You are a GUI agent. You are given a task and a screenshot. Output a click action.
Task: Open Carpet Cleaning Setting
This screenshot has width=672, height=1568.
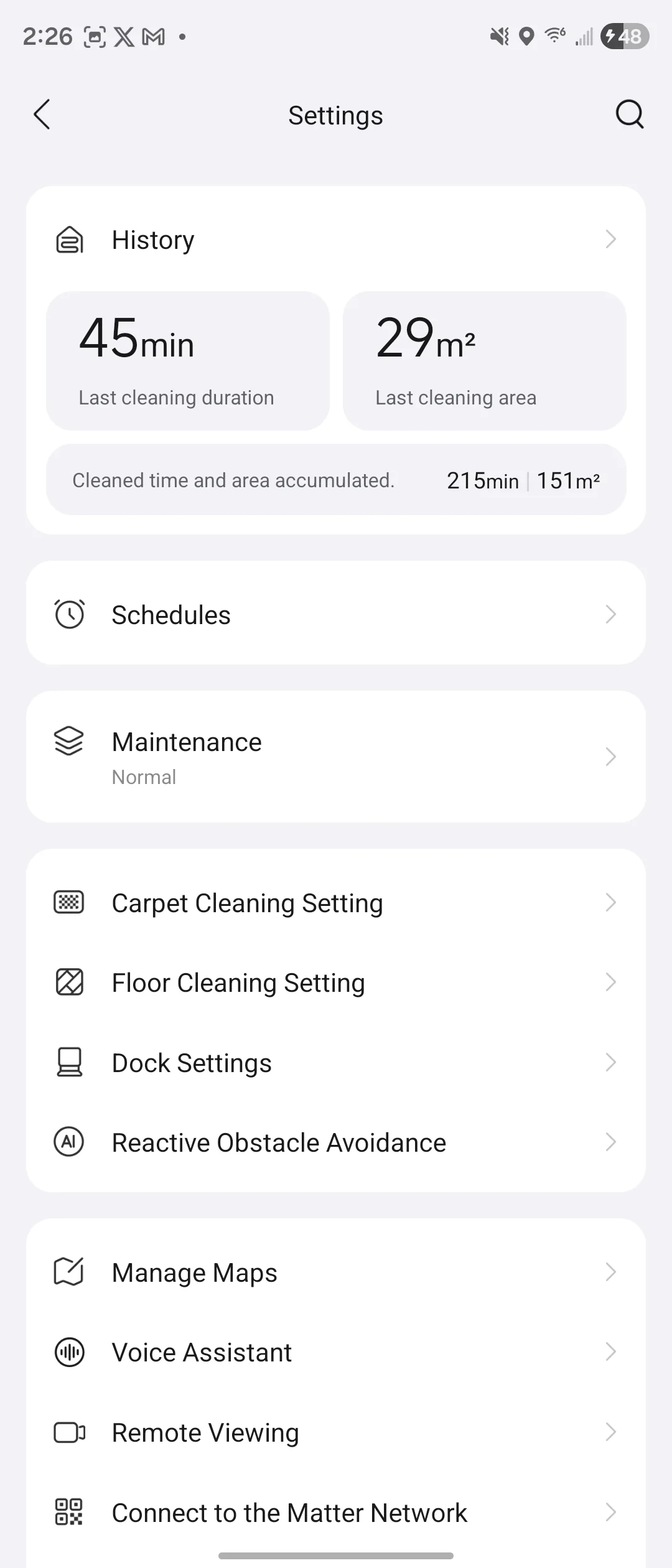point(336,903)
